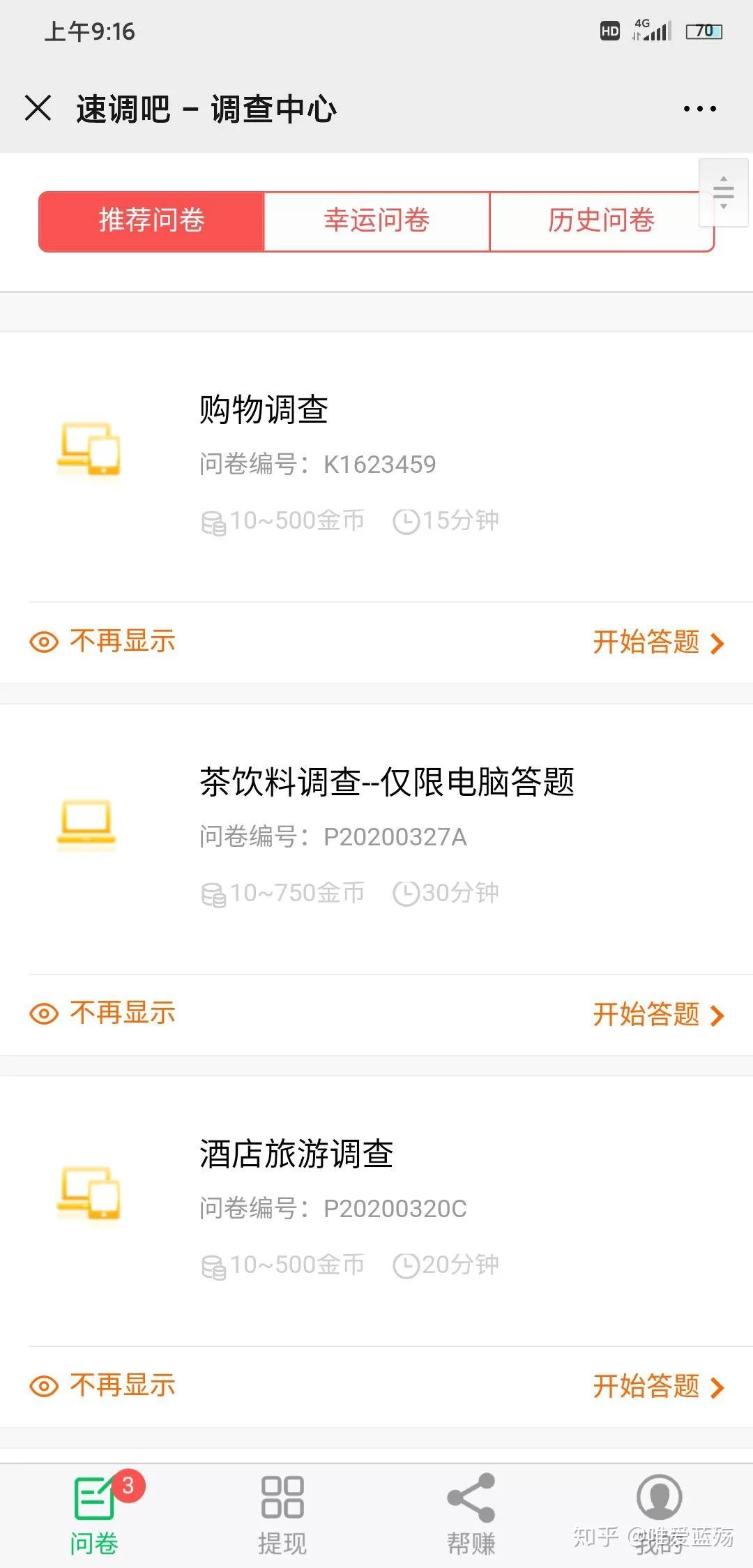The height and width of the screenshot is (1568, 753).
Task: Open the three-dot overflow menu
Action: coord(699,109)
